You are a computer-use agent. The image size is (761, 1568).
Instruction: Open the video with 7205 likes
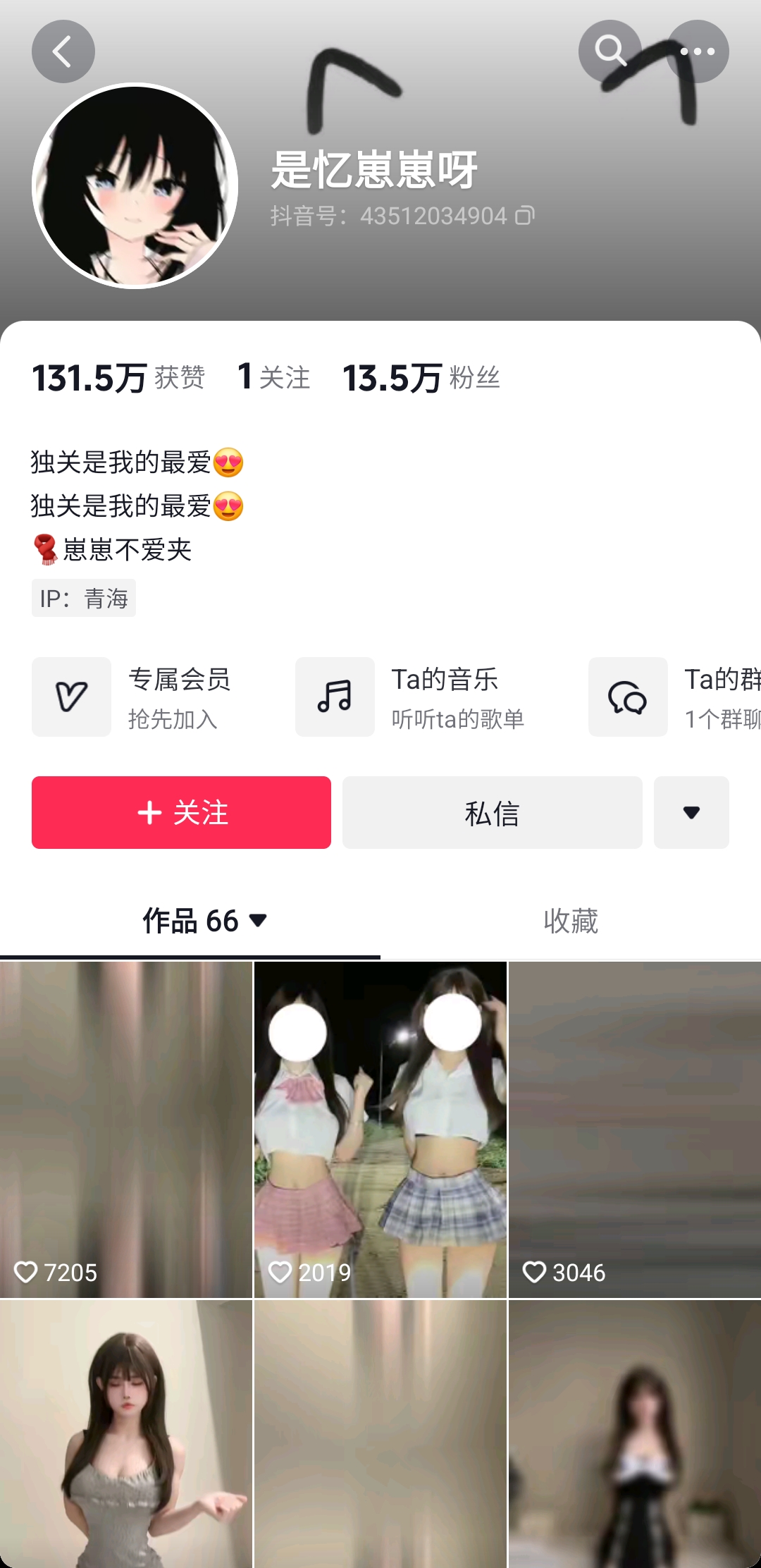point(126,1128)
